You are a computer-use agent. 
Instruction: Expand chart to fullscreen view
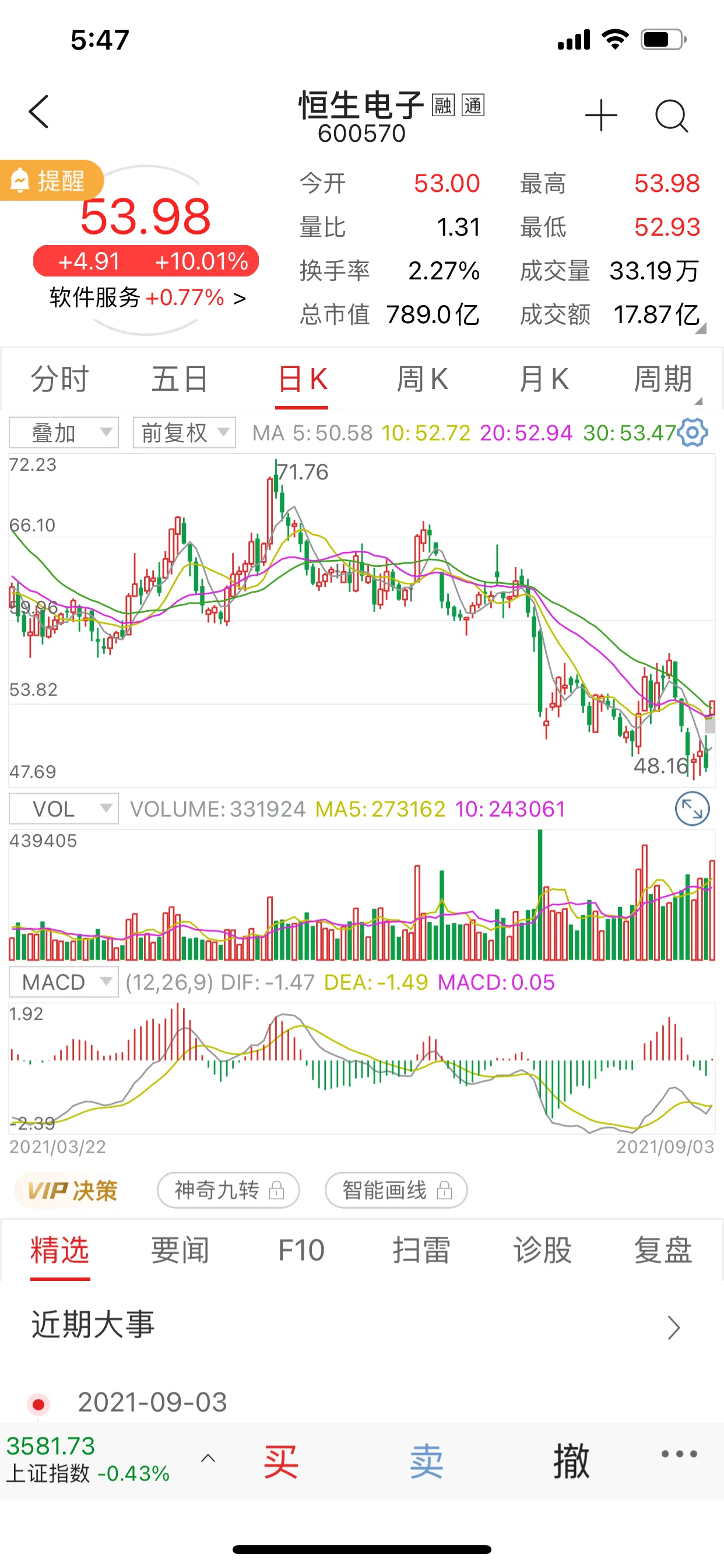[x=693, y=808]
